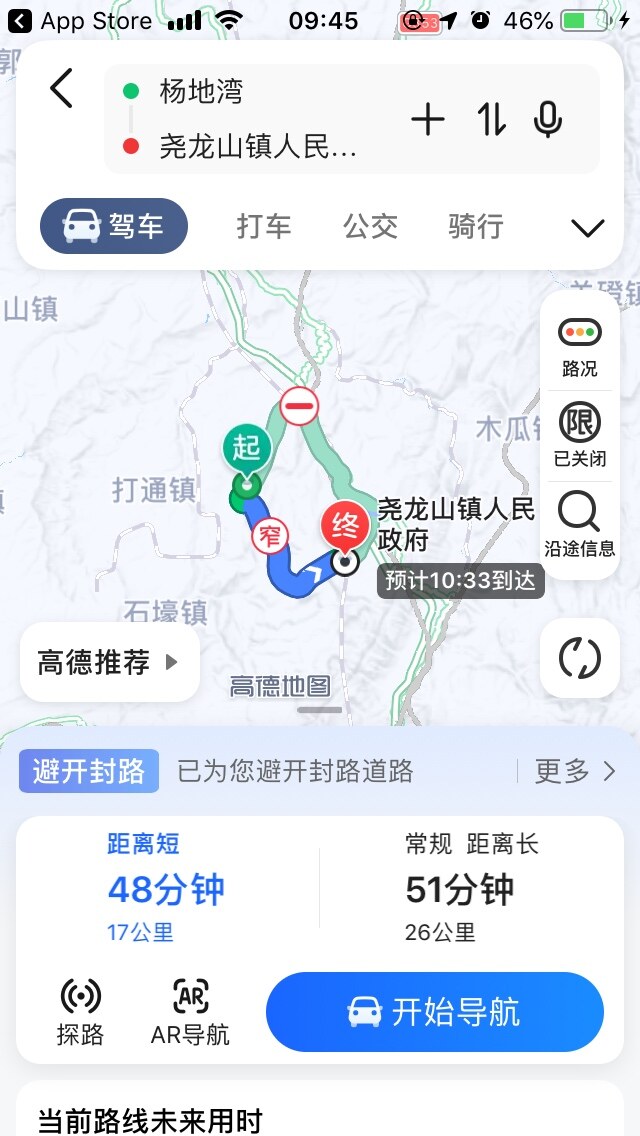Select the 驾车 driving tab

pyautogui.click(x=114, y=226)
